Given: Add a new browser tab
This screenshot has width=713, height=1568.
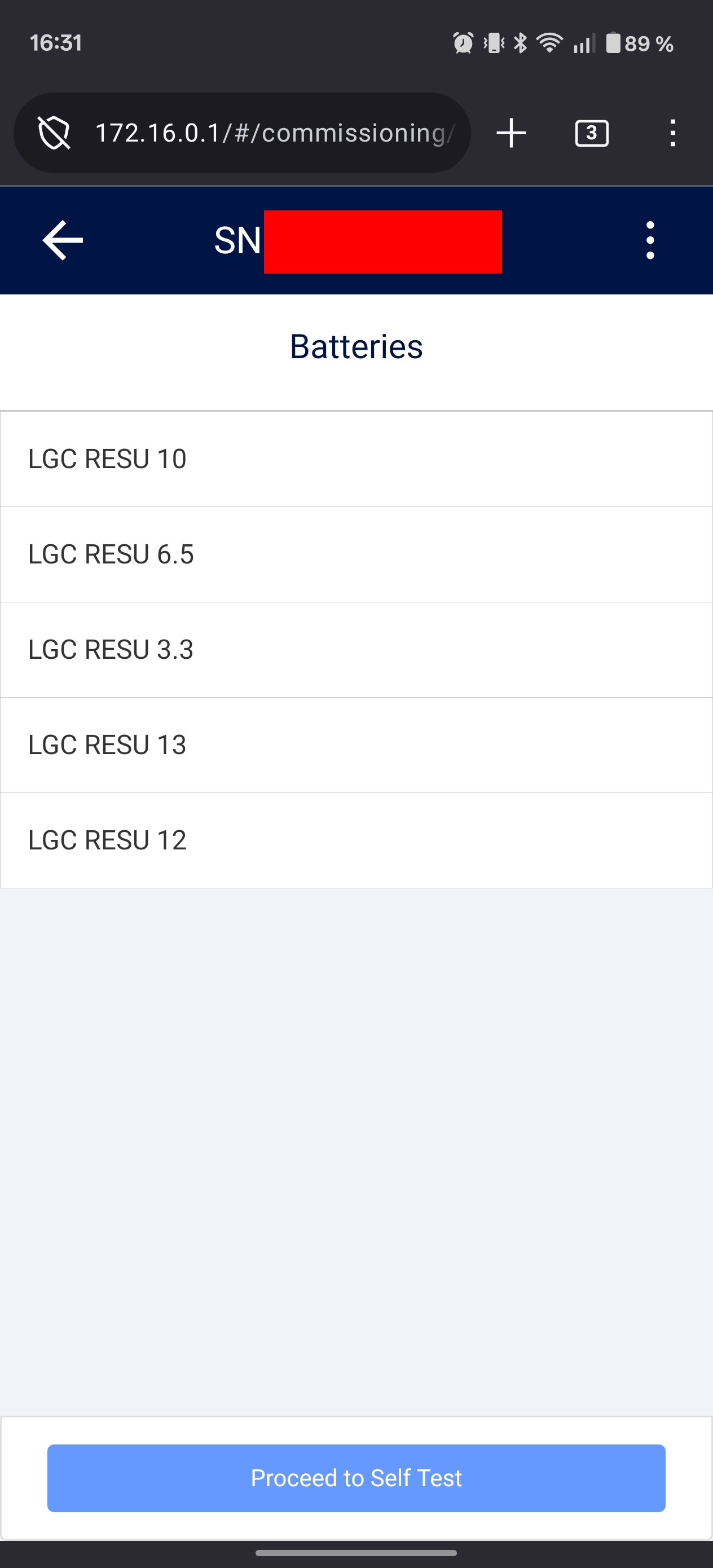Looking at the screenshot, I should pos(512,133).
